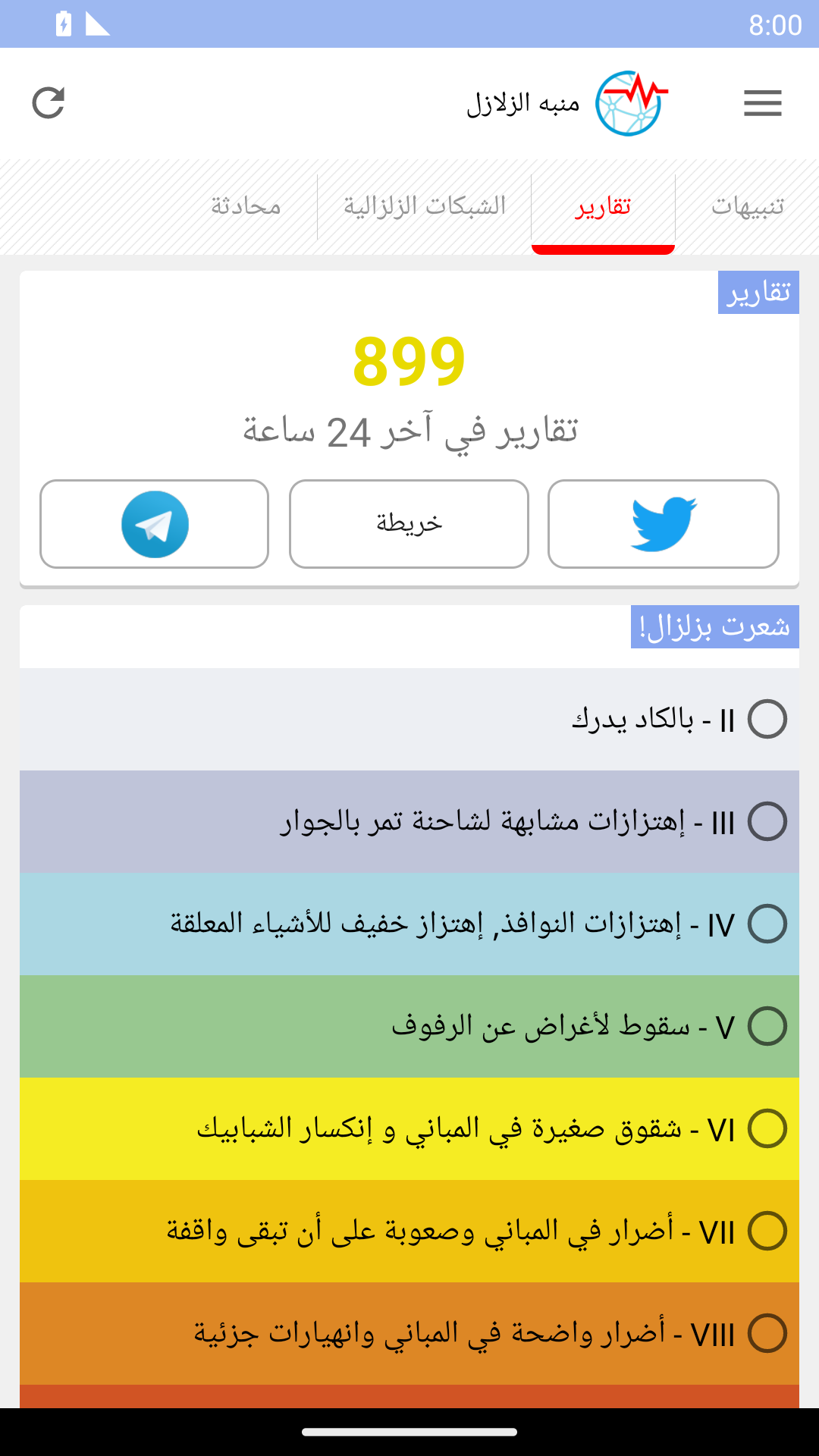Go to the محادثة tab
This screenshot has width=819, height=1456.
point(246,206)
